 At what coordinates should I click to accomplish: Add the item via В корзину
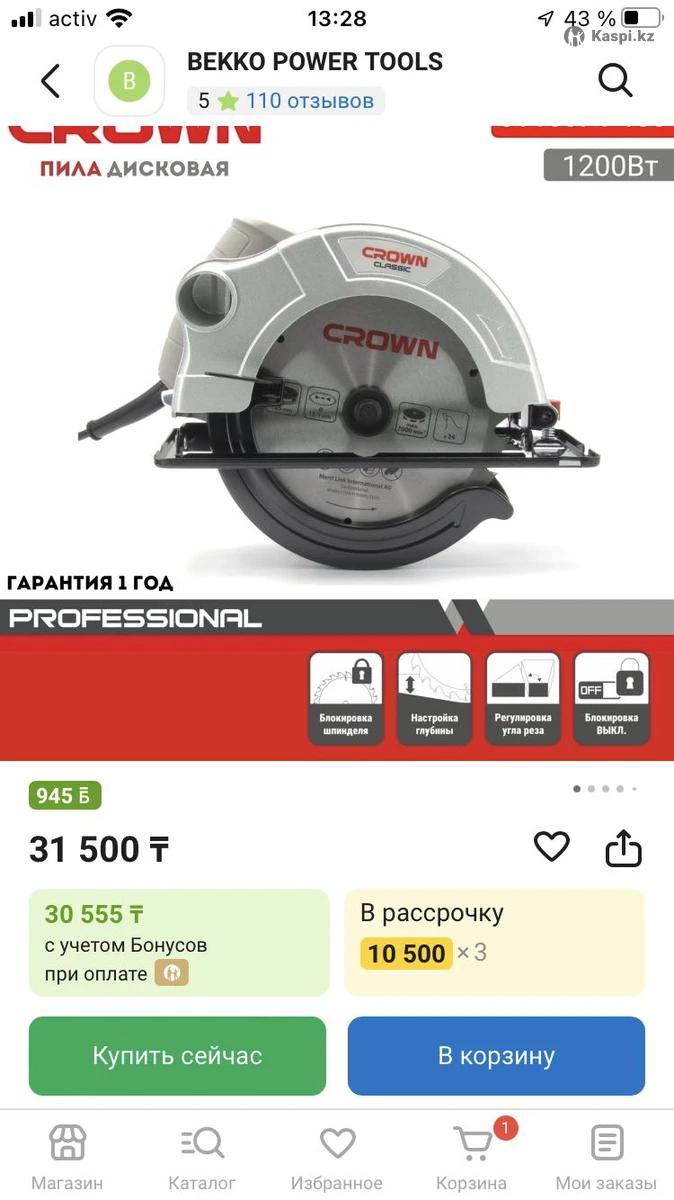point(496,1056)
